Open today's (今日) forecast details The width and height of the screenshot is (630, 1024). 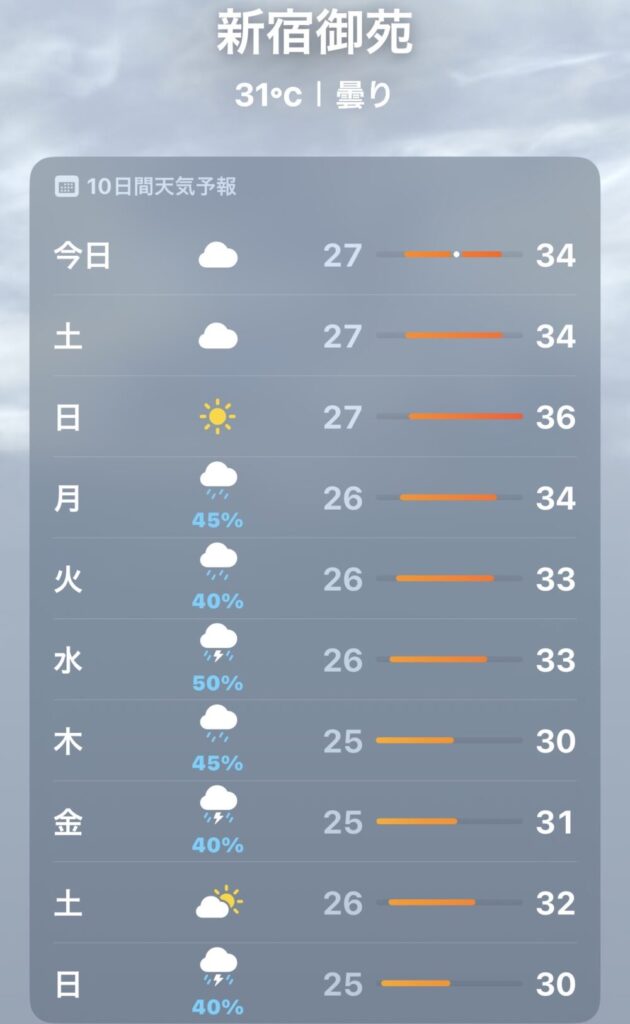315,256
